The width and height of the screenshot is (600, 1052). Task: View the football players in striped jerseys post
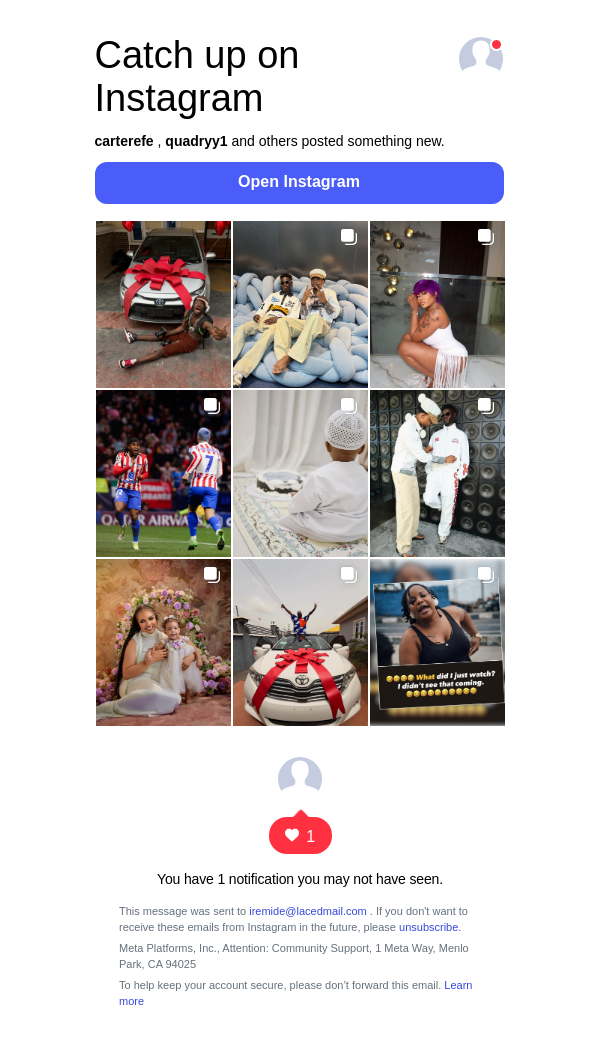[163, 473]
